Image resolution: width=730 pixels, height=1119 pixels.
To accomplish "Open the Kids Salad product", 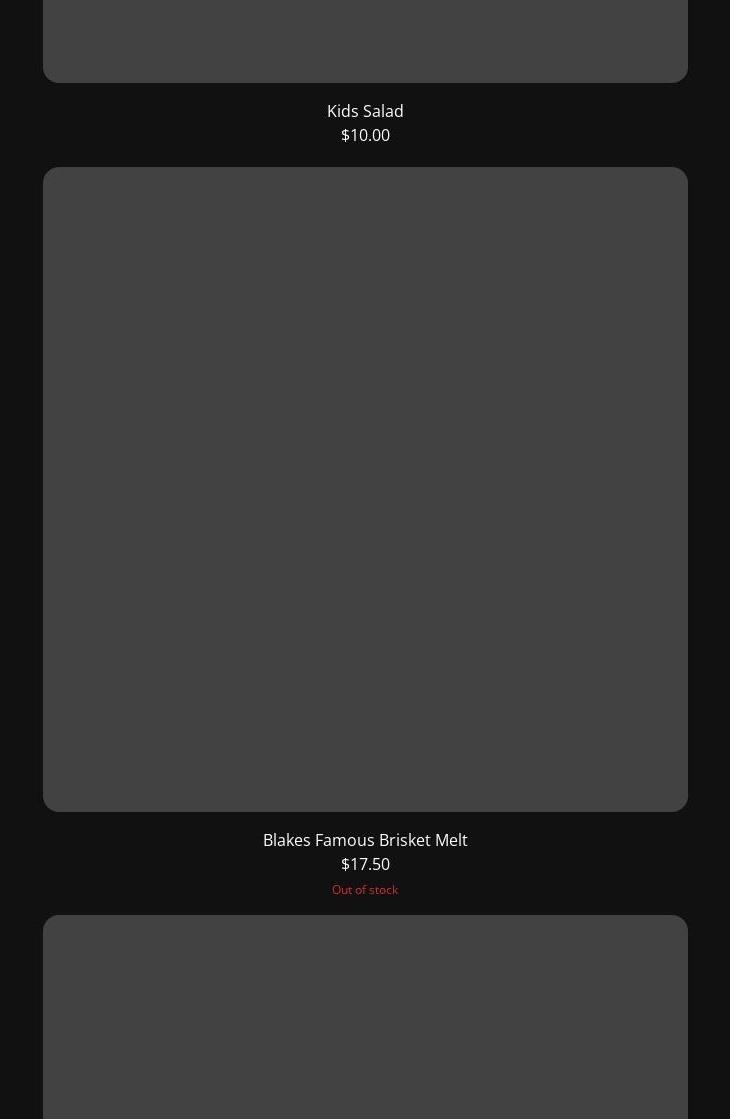I will 365,111.
